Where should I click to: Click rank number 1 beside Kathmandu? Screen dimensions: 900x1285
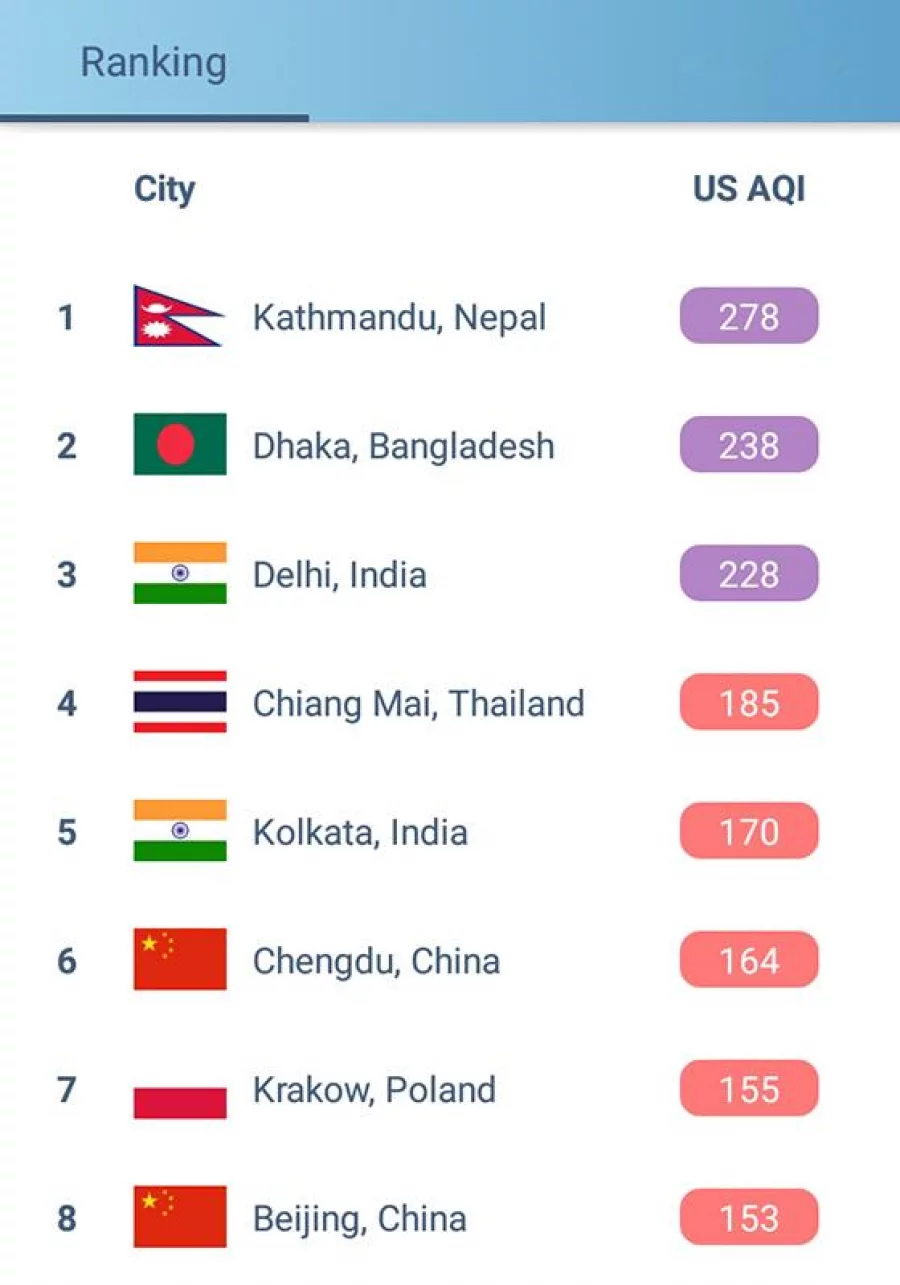(x=66, y=317)
